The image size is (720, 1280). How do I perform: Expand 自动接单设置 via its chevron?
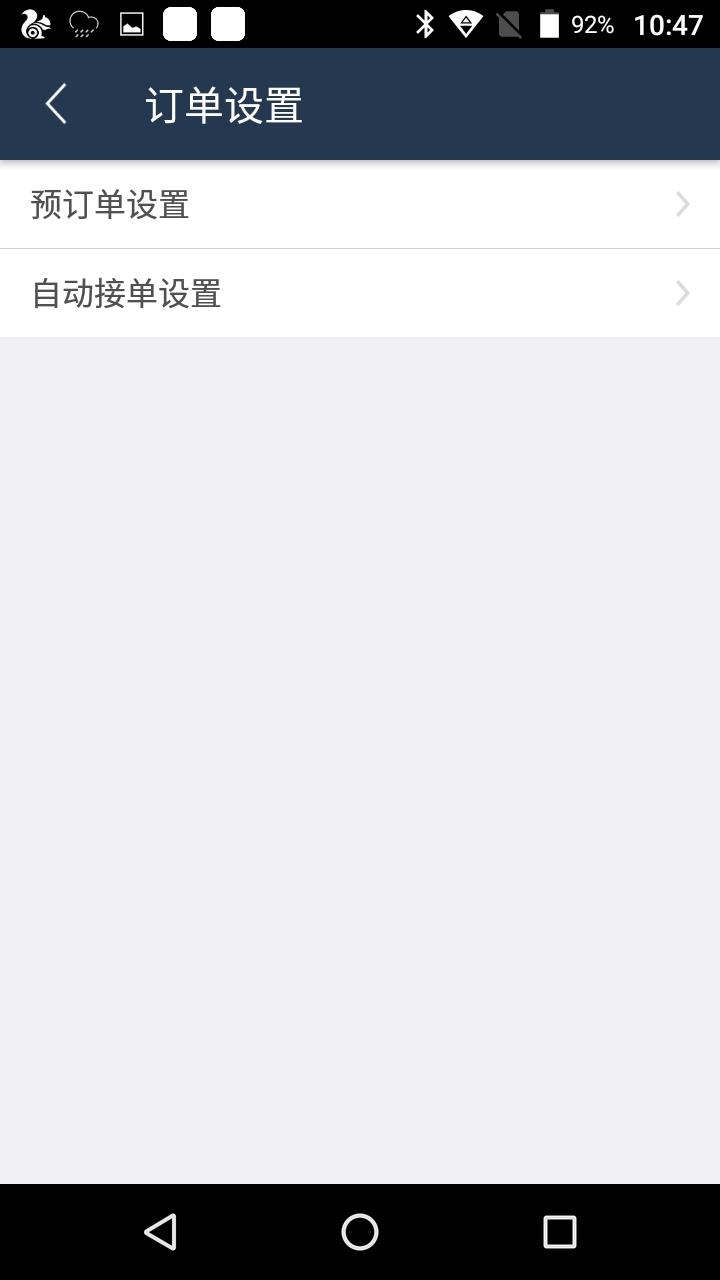682,293
